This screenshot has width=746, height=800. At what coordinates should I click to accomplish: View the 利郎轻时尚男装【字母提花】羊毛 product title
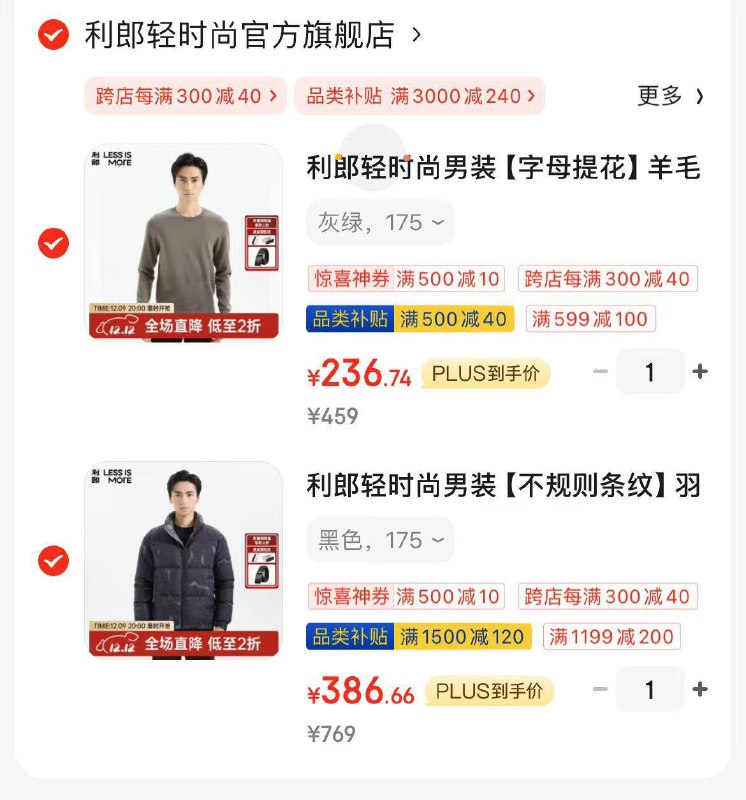click(503, 167)
